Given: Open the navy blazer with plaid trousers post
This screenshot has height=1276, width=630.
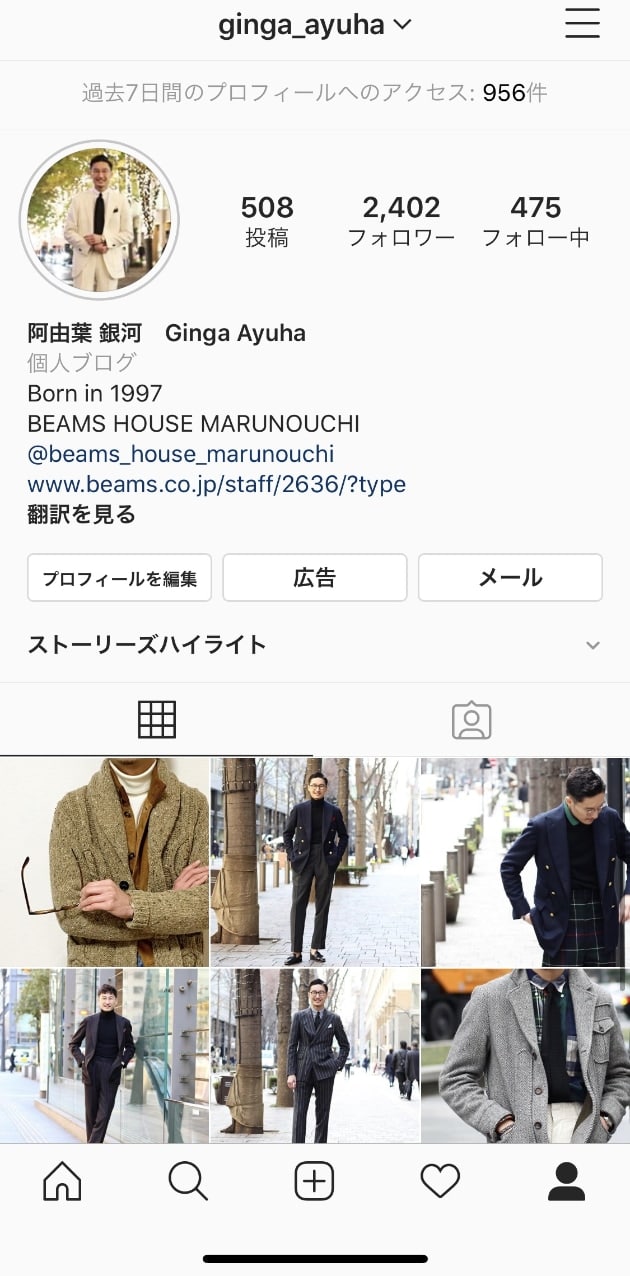Looking at the screenshot, I should coord(525,862).
